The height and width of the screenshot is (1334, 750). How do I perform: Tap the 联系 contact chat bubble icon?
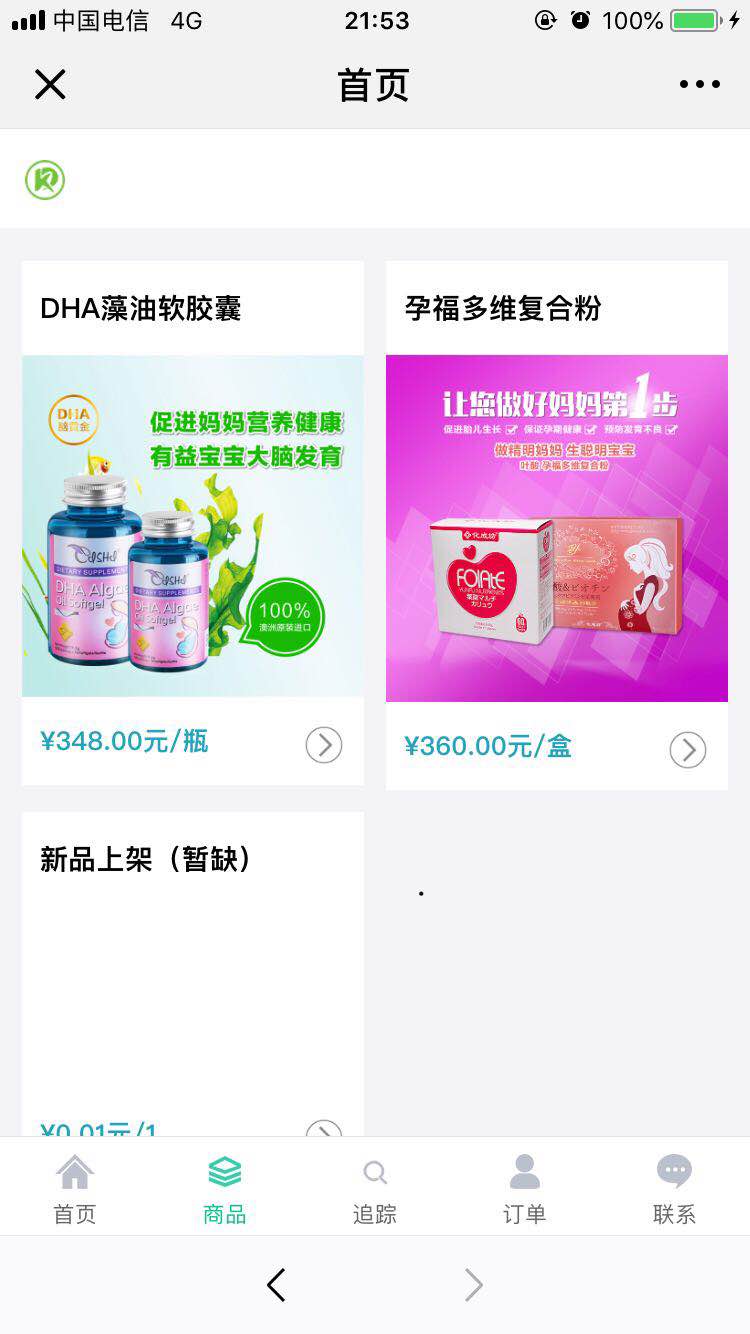pyautogui.click(x=674, y=1170)
